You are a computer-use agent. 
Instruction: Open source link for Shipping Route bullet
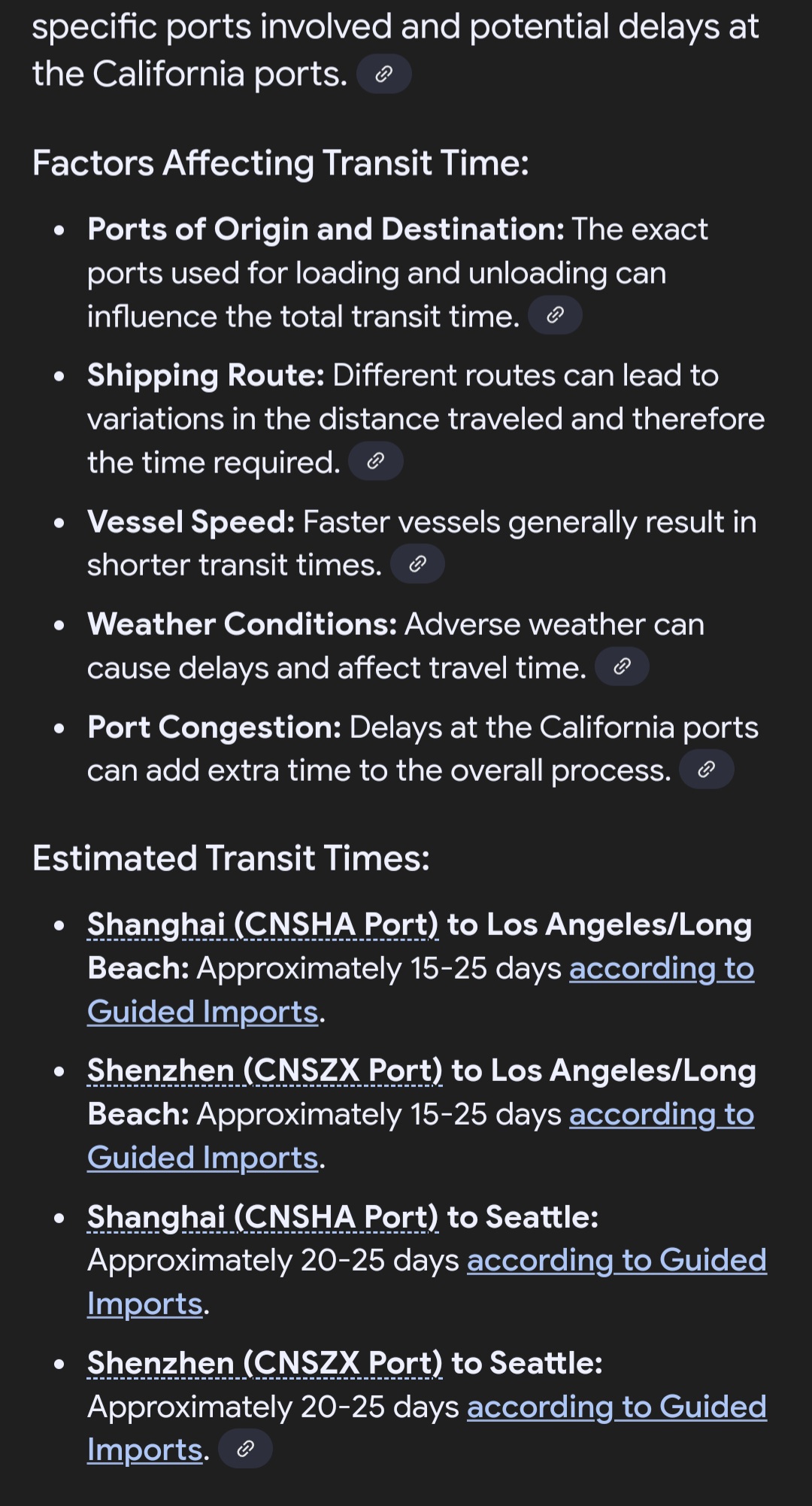(x=375, y=461)
